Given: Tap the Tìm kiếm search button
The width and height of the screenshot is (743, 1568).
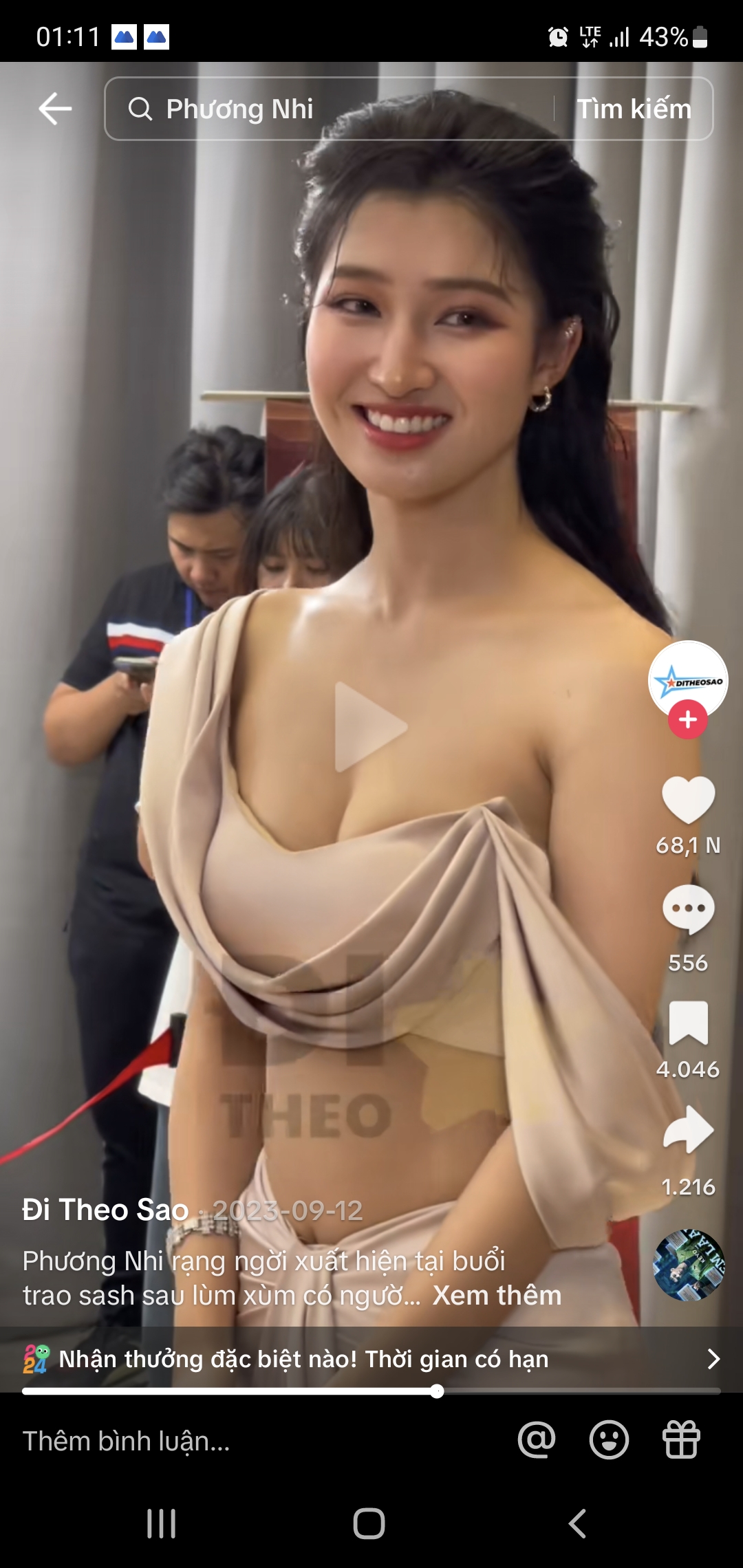Looking at the screenshot, I should 634,109.
